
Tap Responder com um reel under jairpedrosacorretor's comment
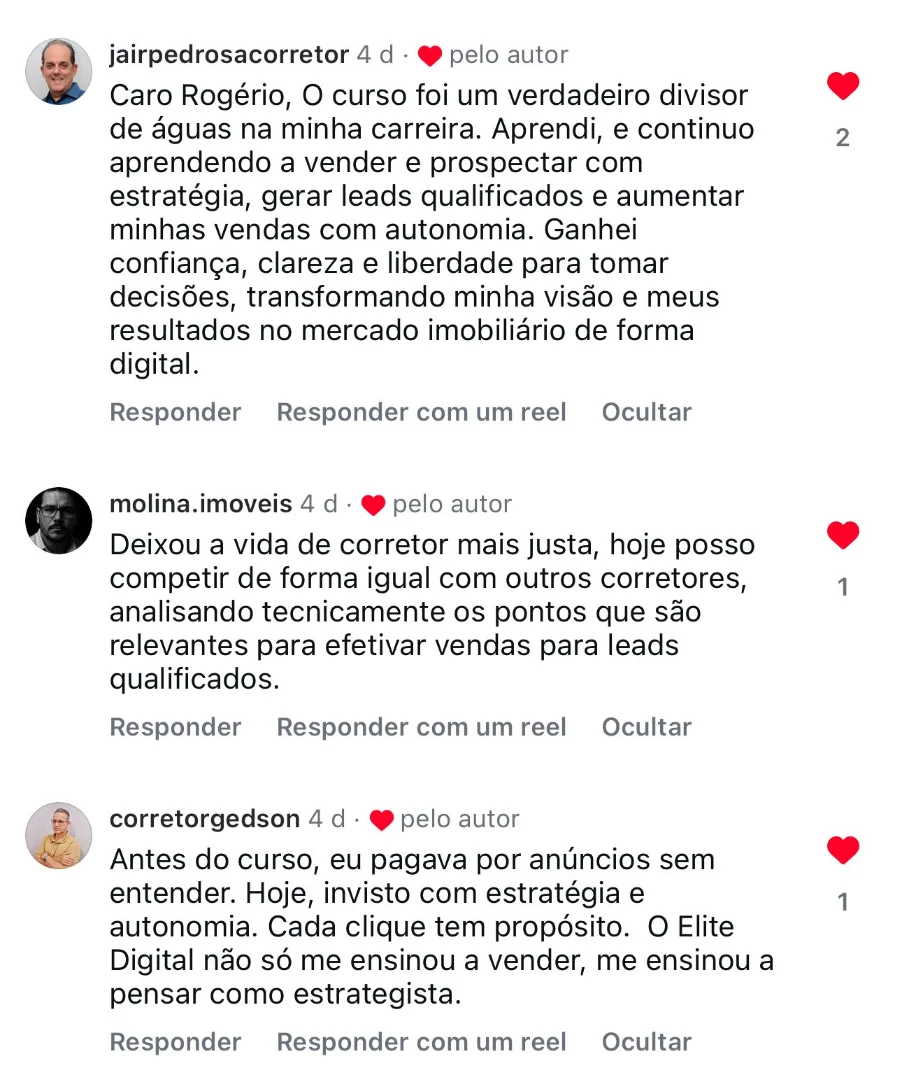(x=421, y=412)
